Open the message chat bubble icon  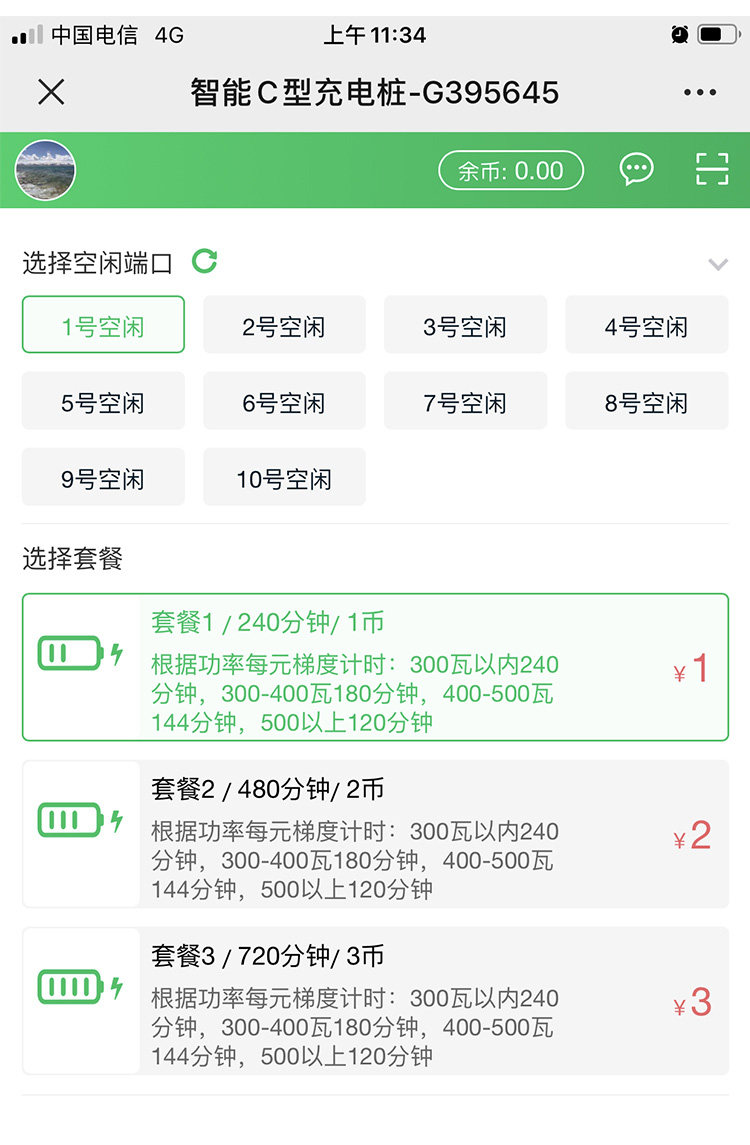pos(636,169)
